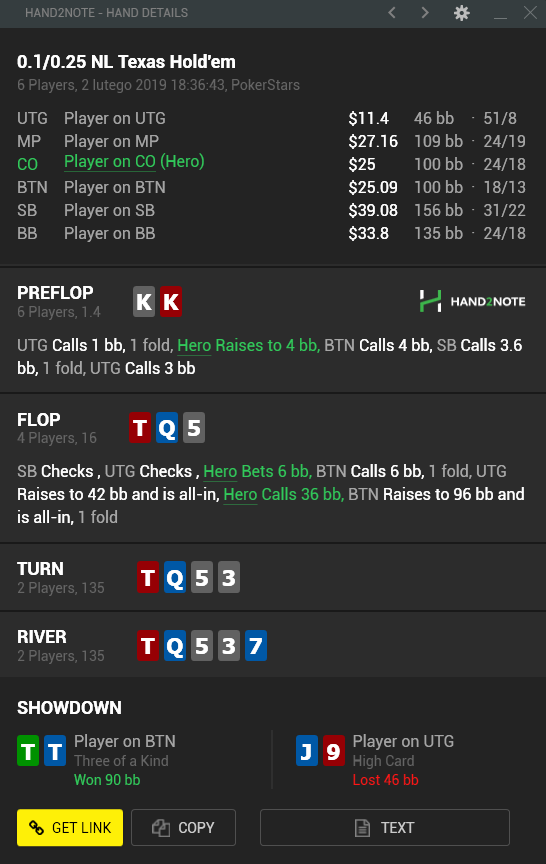The image size is (546, 864).
Task: Copy the hand with COPY button
Action: tap(183, 828)
